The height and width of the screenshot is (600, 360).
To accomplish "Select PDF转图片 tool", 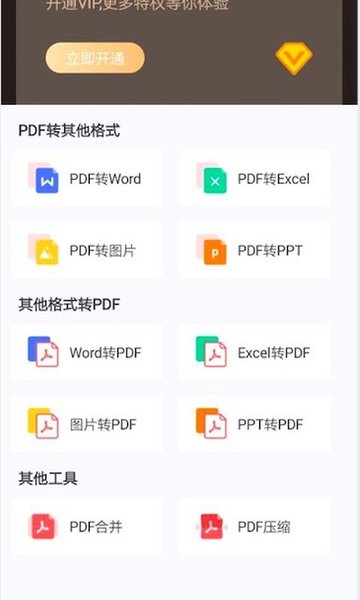I will click(x=87, y=250).
